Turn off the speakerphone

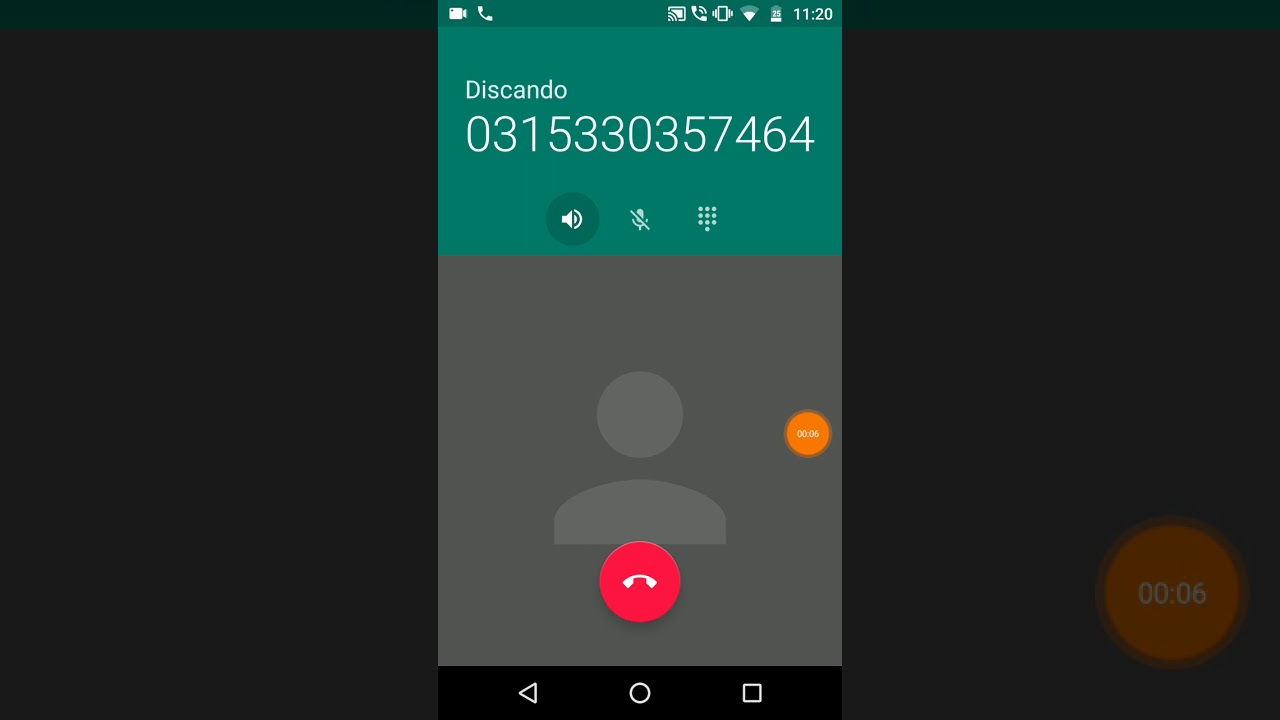(x=572, y=219)
